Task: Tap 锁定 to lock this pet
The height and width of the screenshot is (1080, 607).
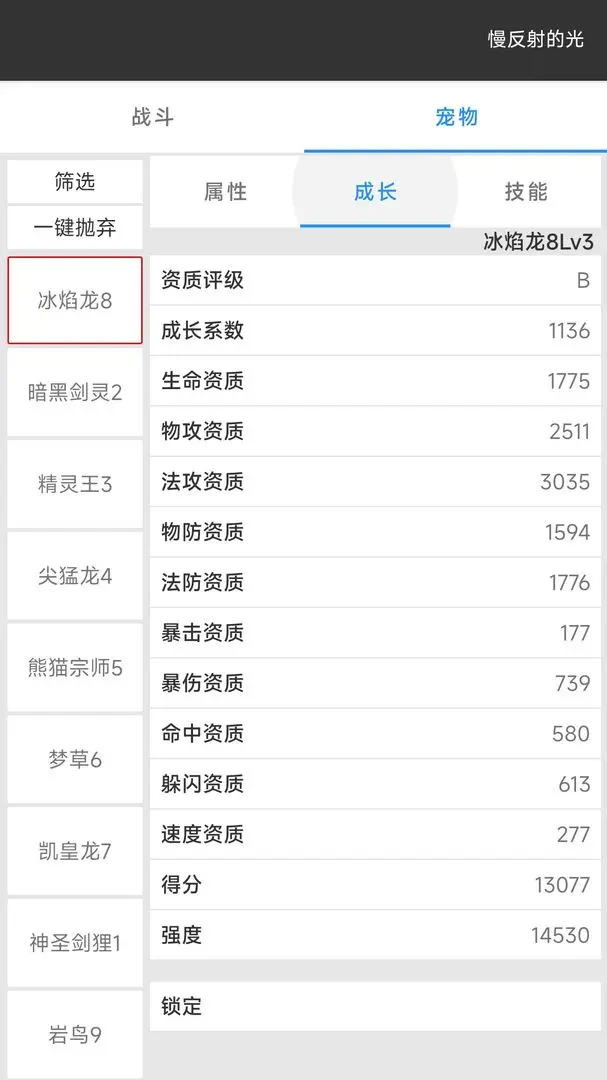Action: 375,1006
